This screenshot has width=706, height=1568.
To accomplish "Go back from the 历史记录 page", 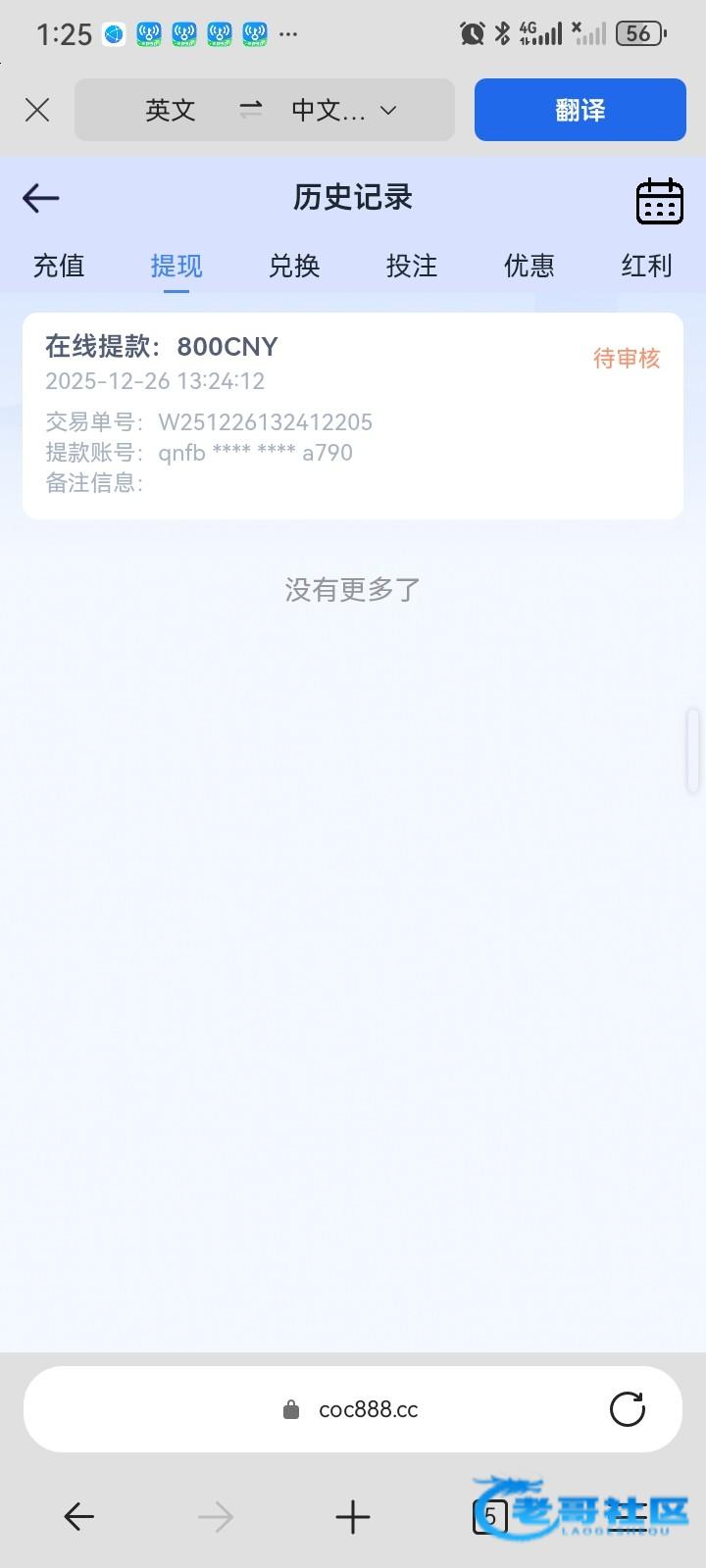I will pyautogui.click(x=41, y=198).
